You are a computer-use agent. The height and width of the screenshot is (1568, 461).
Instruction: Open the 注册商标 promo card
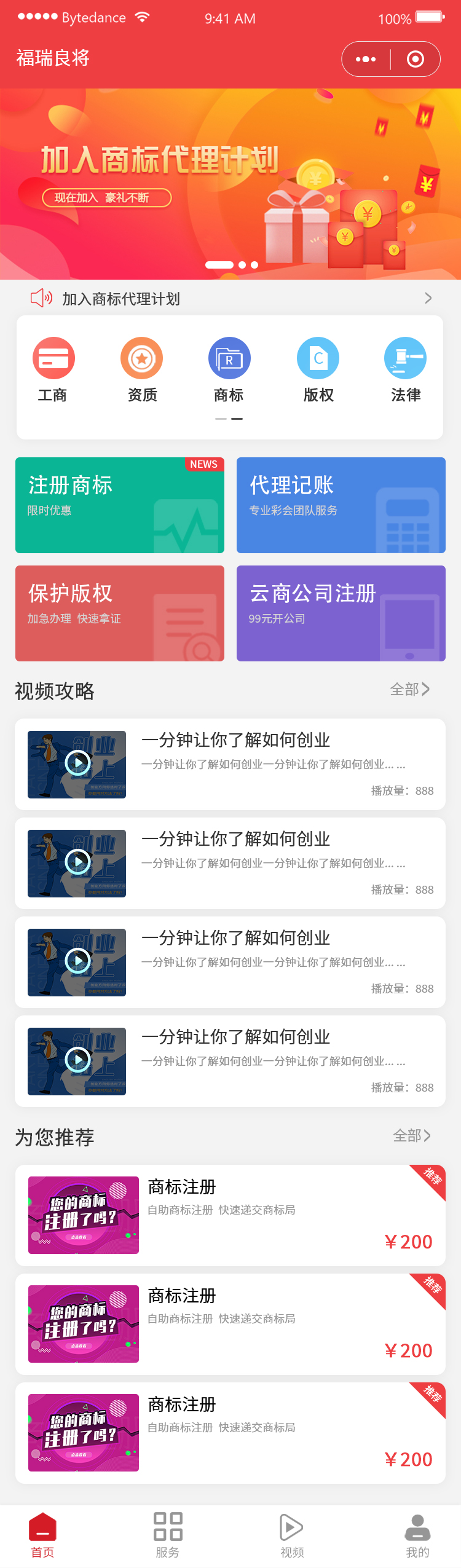120,505
